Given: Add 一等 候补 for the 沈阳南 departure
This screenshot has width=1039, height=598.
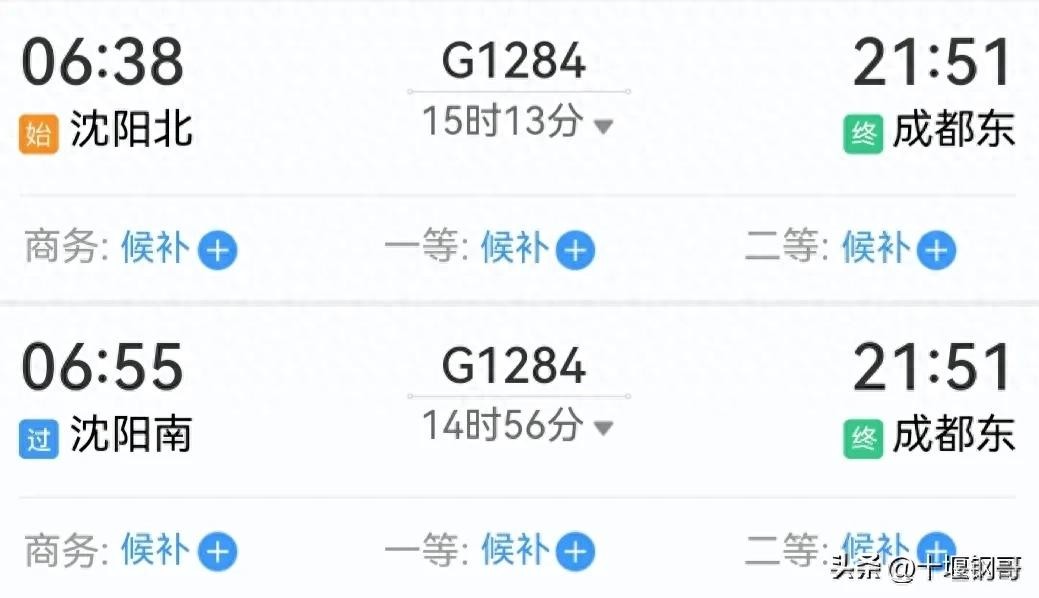Looking at the screenshot, I should tap(575, 551).
